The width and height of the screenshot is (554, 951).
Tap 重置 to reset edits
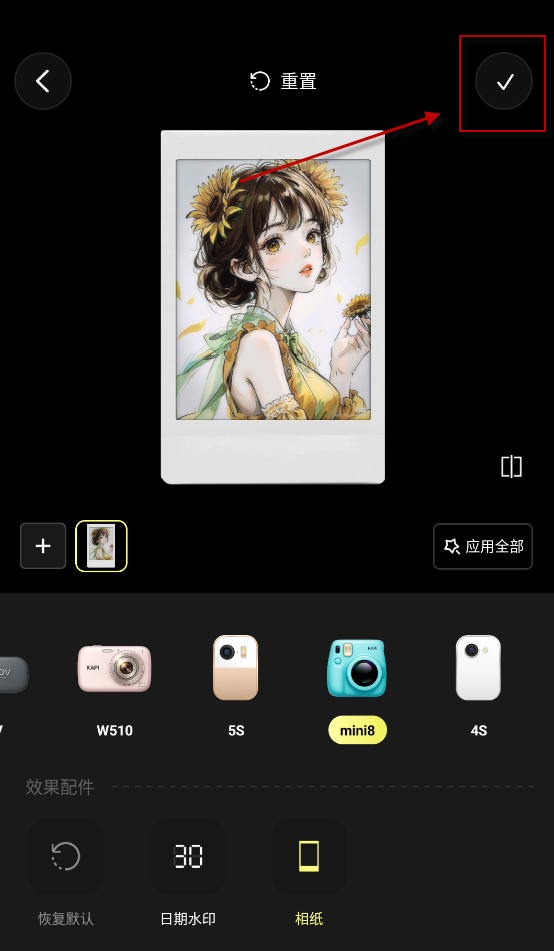[x=283, y=81]
